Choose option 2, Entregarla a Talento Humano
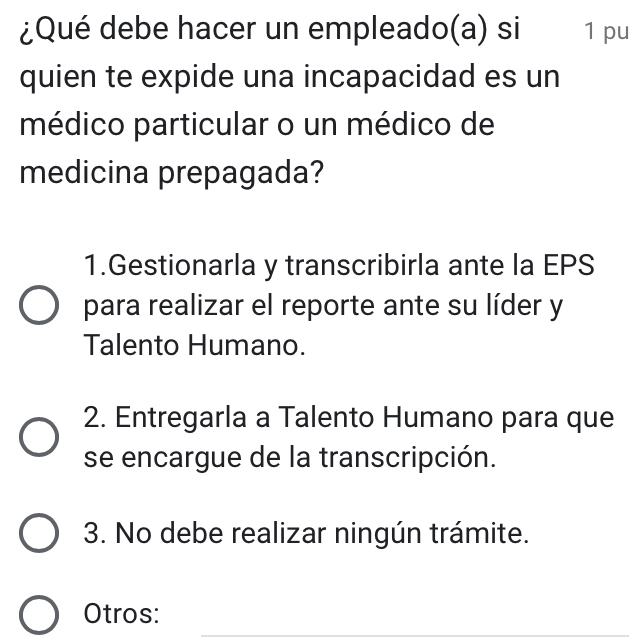 pos(40,437)
